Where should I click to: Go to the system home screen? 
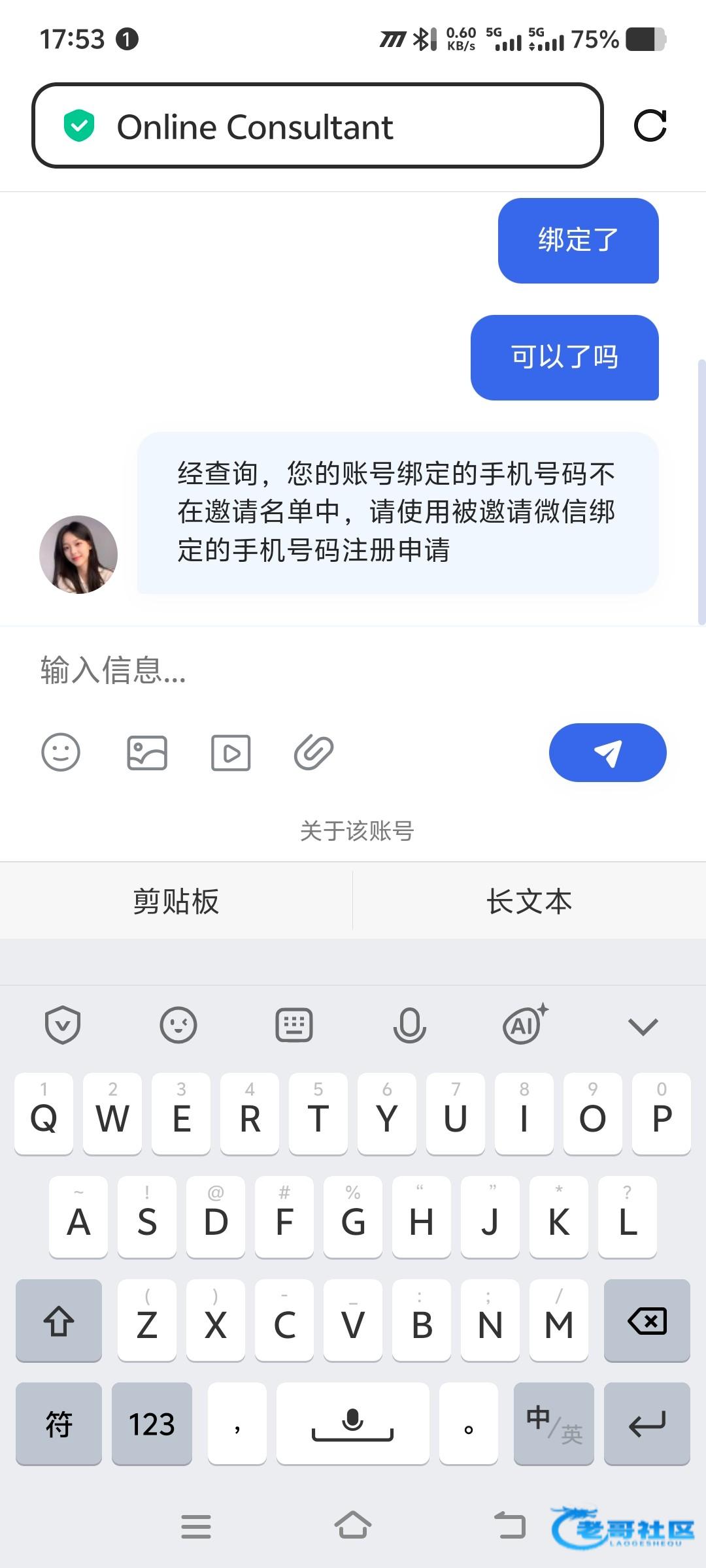click(x=353, y=1526)
